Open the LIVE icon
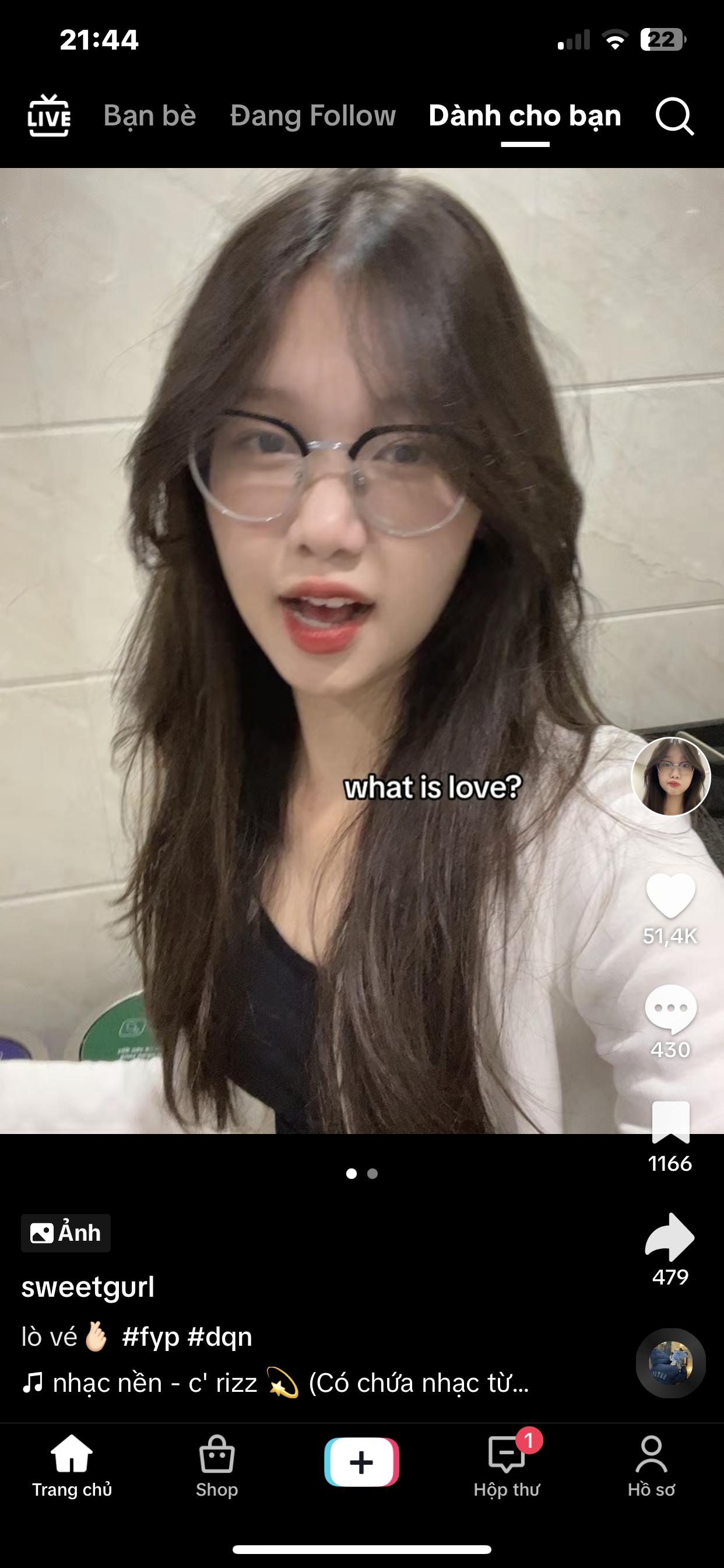This screenshot has height=1568, width=724. (x=50, y=115)
